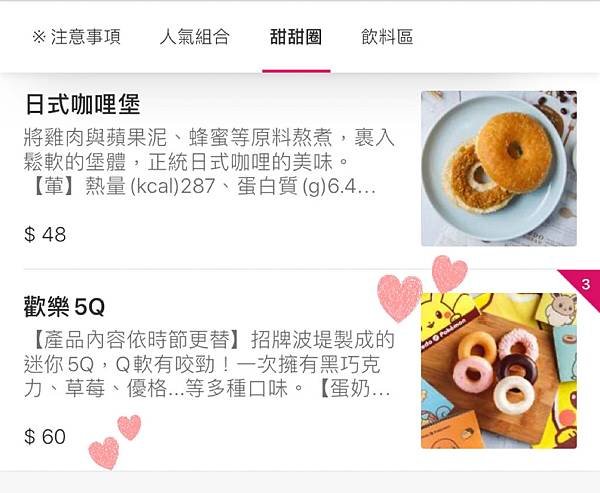Switch to the ※注意事項 tab
This screenshot has width=600, height=493.
(x=76, y=37)
